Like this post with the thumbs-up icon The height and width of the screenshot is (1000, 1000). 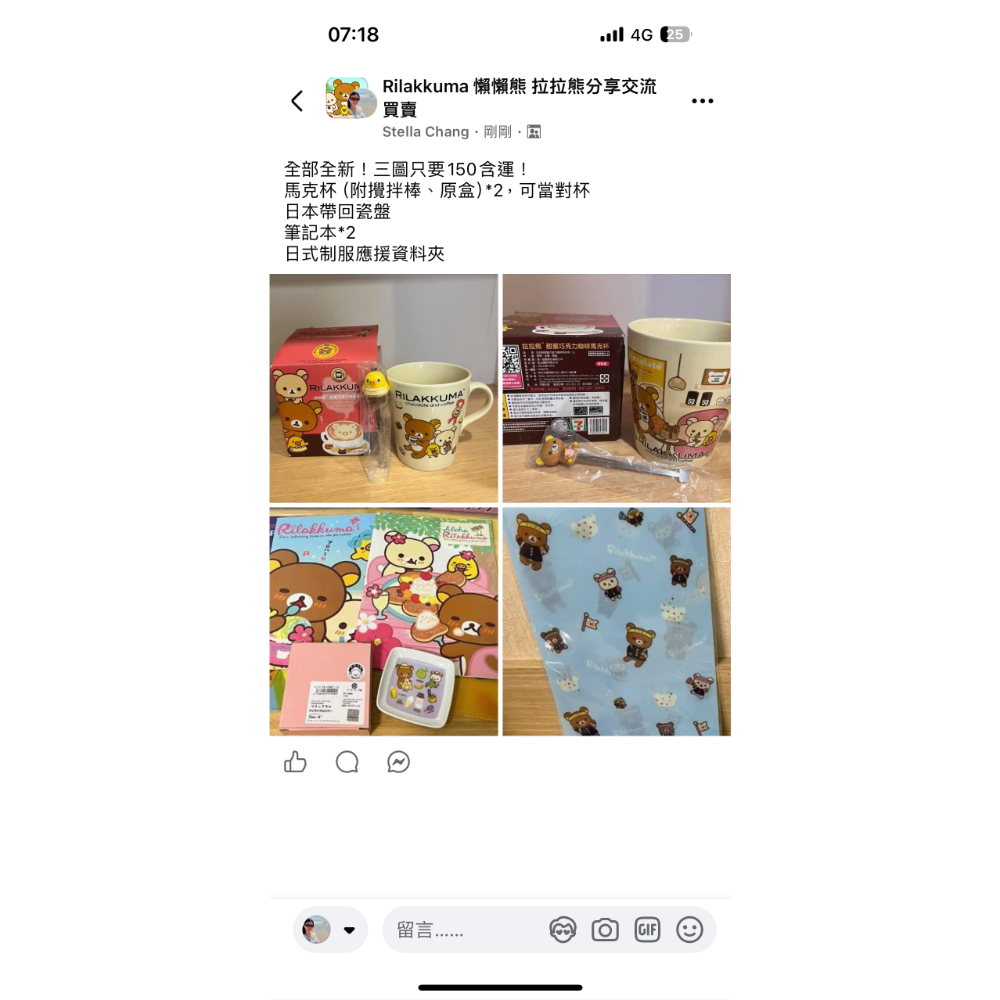click(x=295, y=762)
